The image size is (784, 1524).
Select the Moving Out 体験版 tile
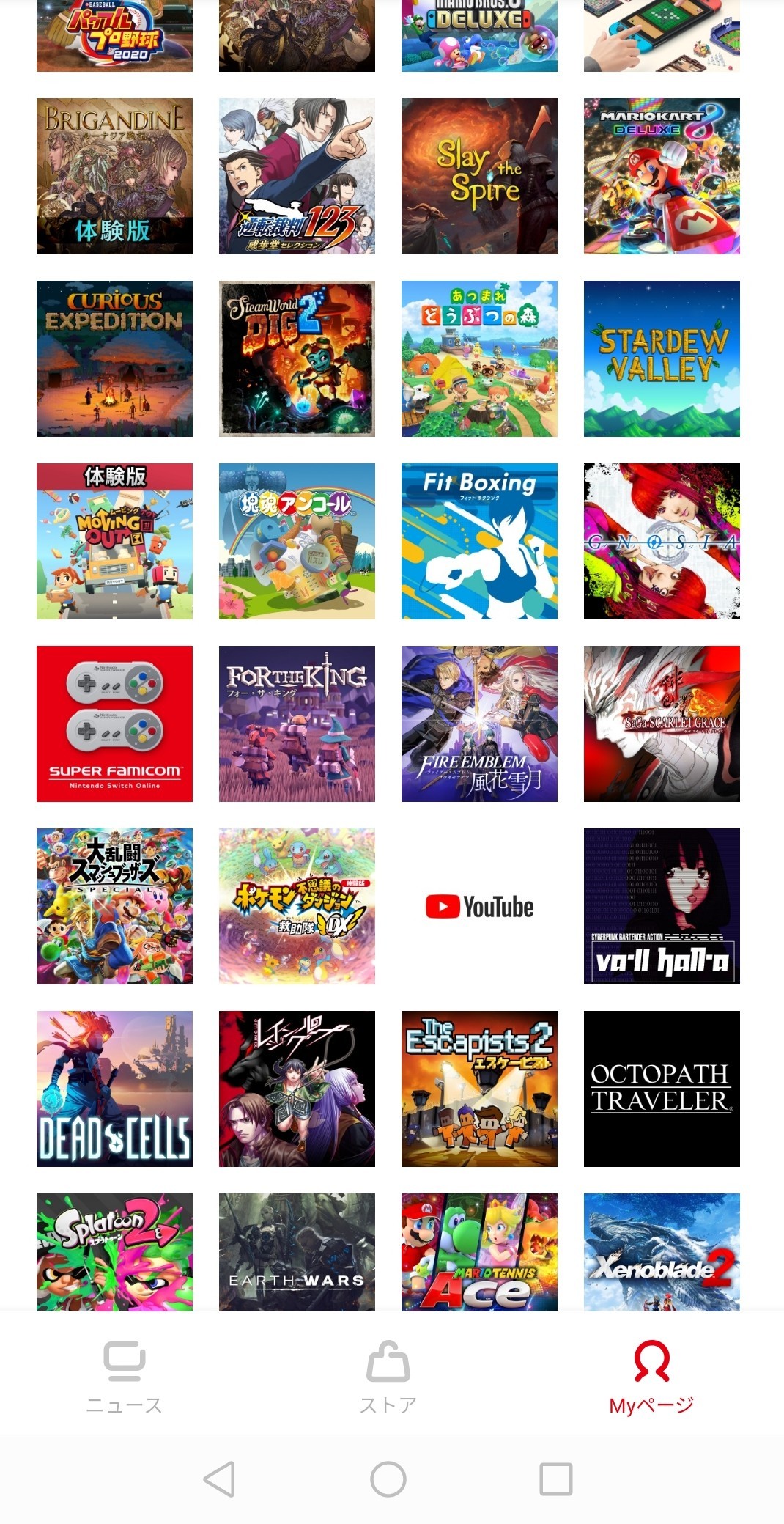point(114,541)
